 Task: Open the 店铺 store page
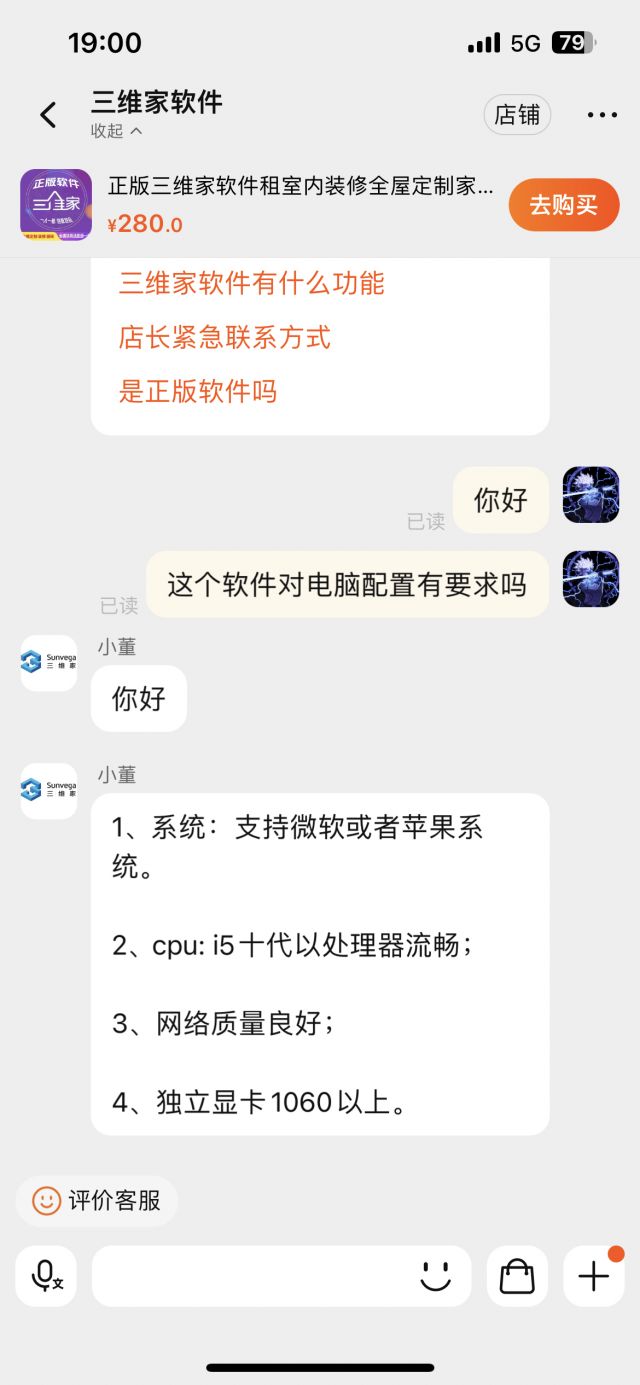[x=517, y=115]
